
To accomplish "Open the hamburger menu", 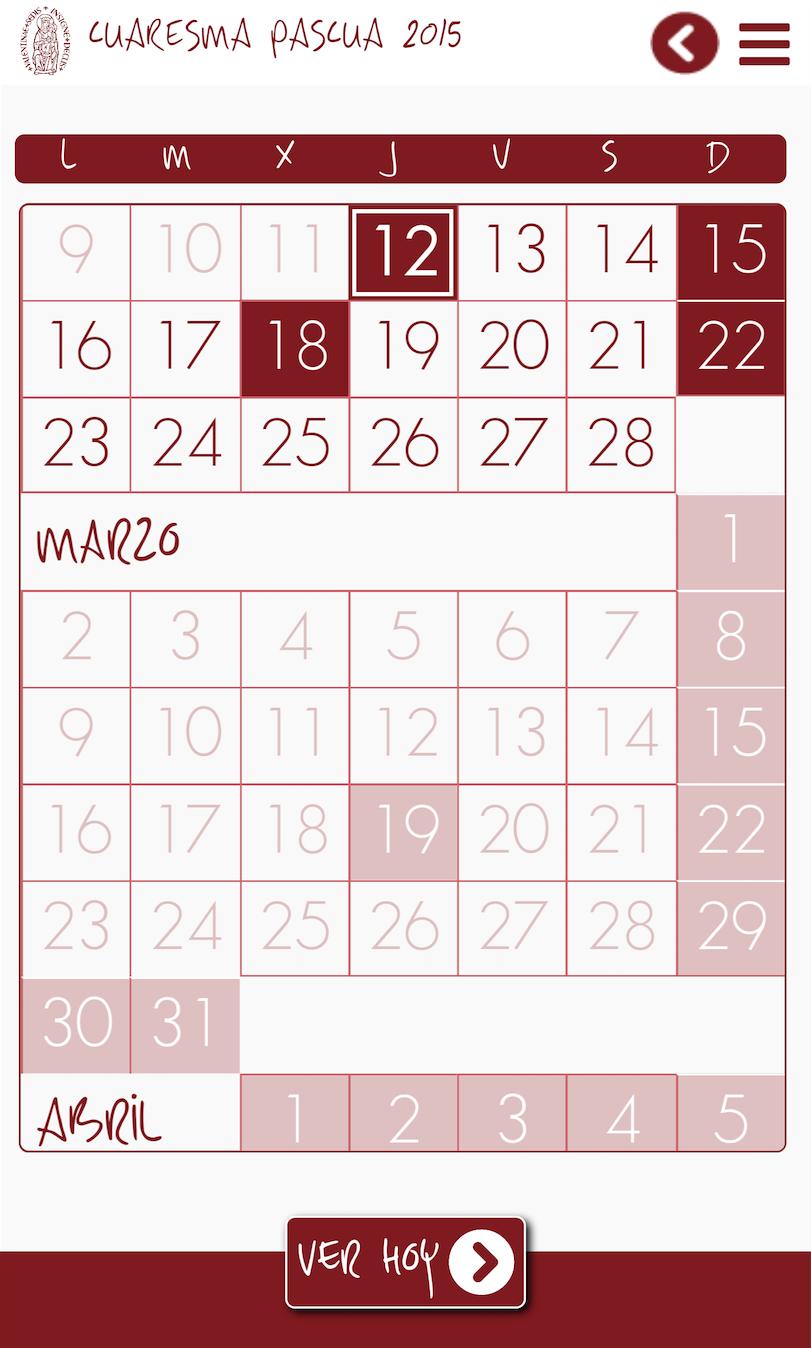I will point(764,44).
